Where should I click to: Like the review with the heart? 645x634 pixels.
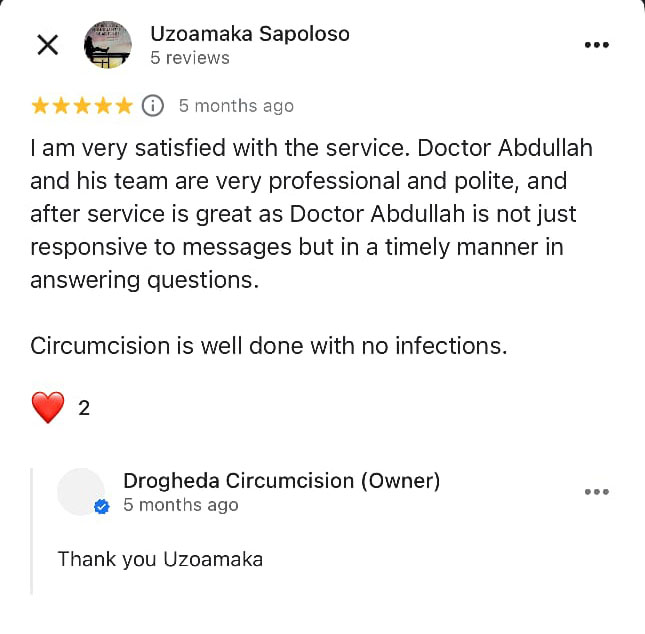tap(48, 407)
